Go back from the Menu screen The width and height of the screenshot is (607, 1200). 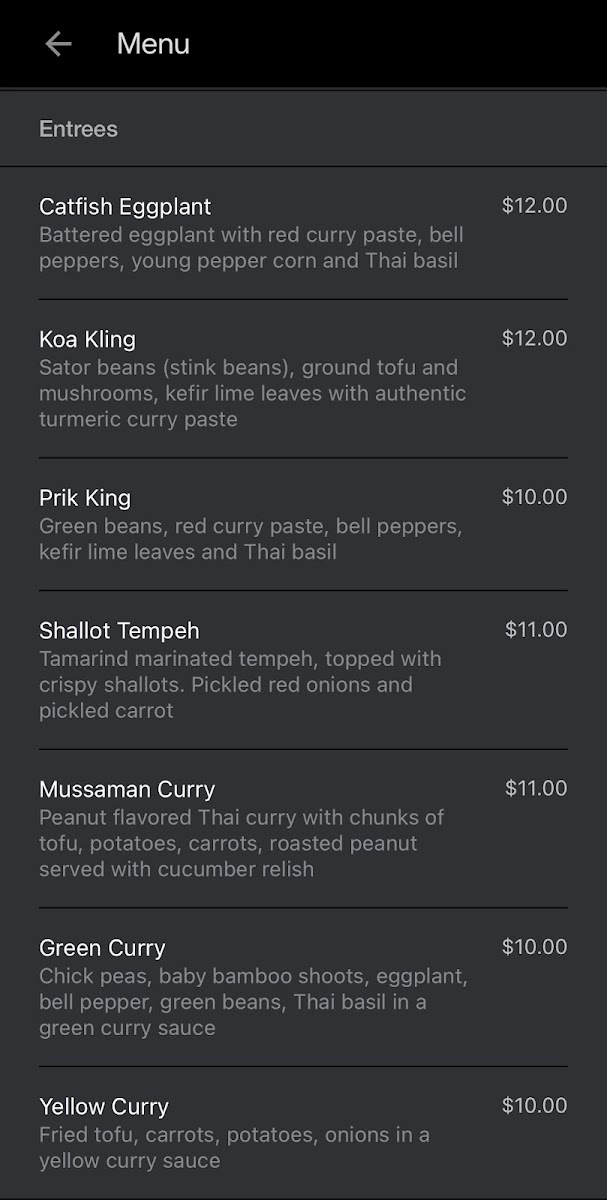tap(58, 44)
